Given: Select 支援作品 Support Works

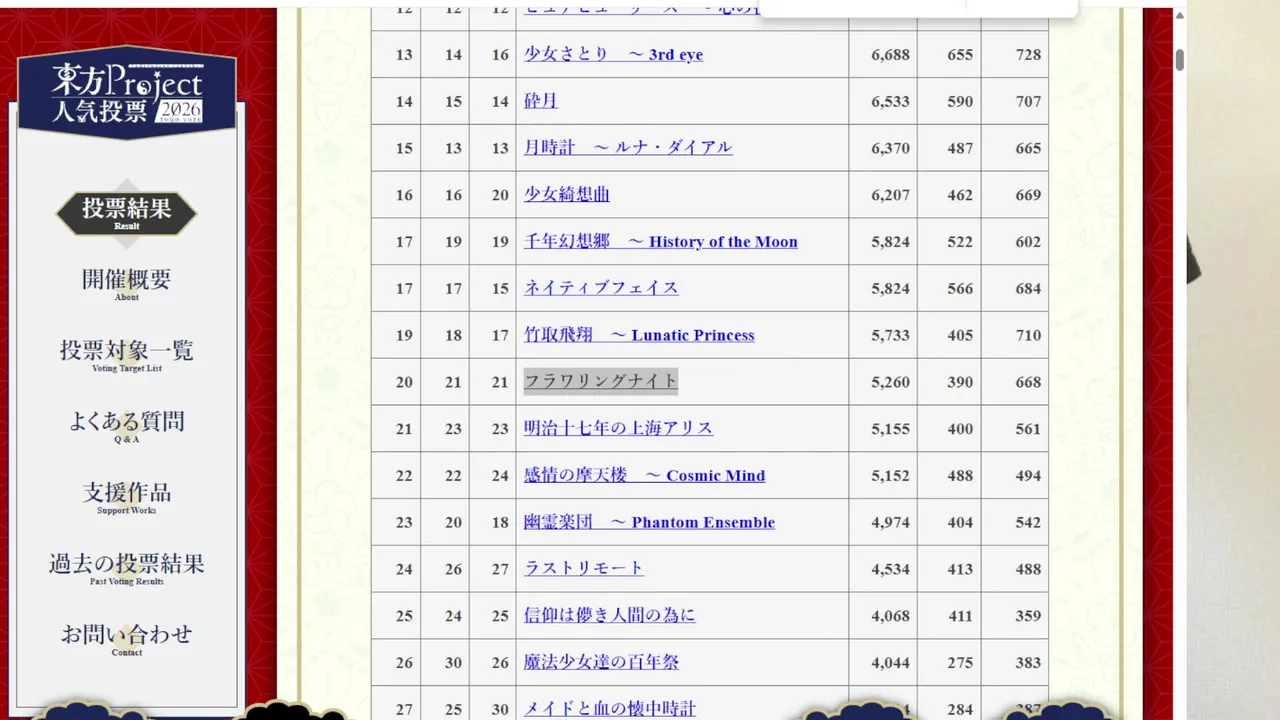Looking at the screenshot, I should pos(126,497).
